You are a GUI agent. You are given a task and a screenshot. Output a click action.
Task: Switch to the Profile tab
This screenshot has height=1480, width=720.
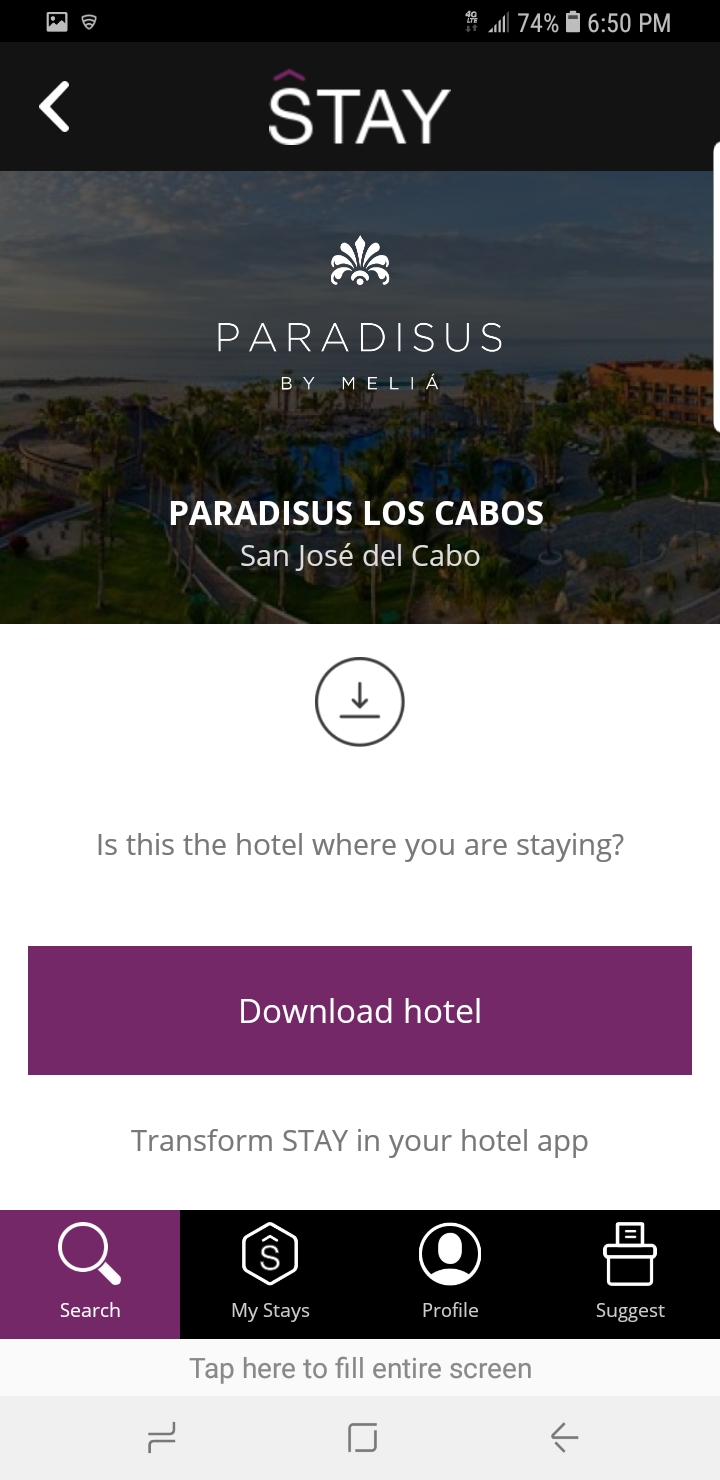point(450,1274)
